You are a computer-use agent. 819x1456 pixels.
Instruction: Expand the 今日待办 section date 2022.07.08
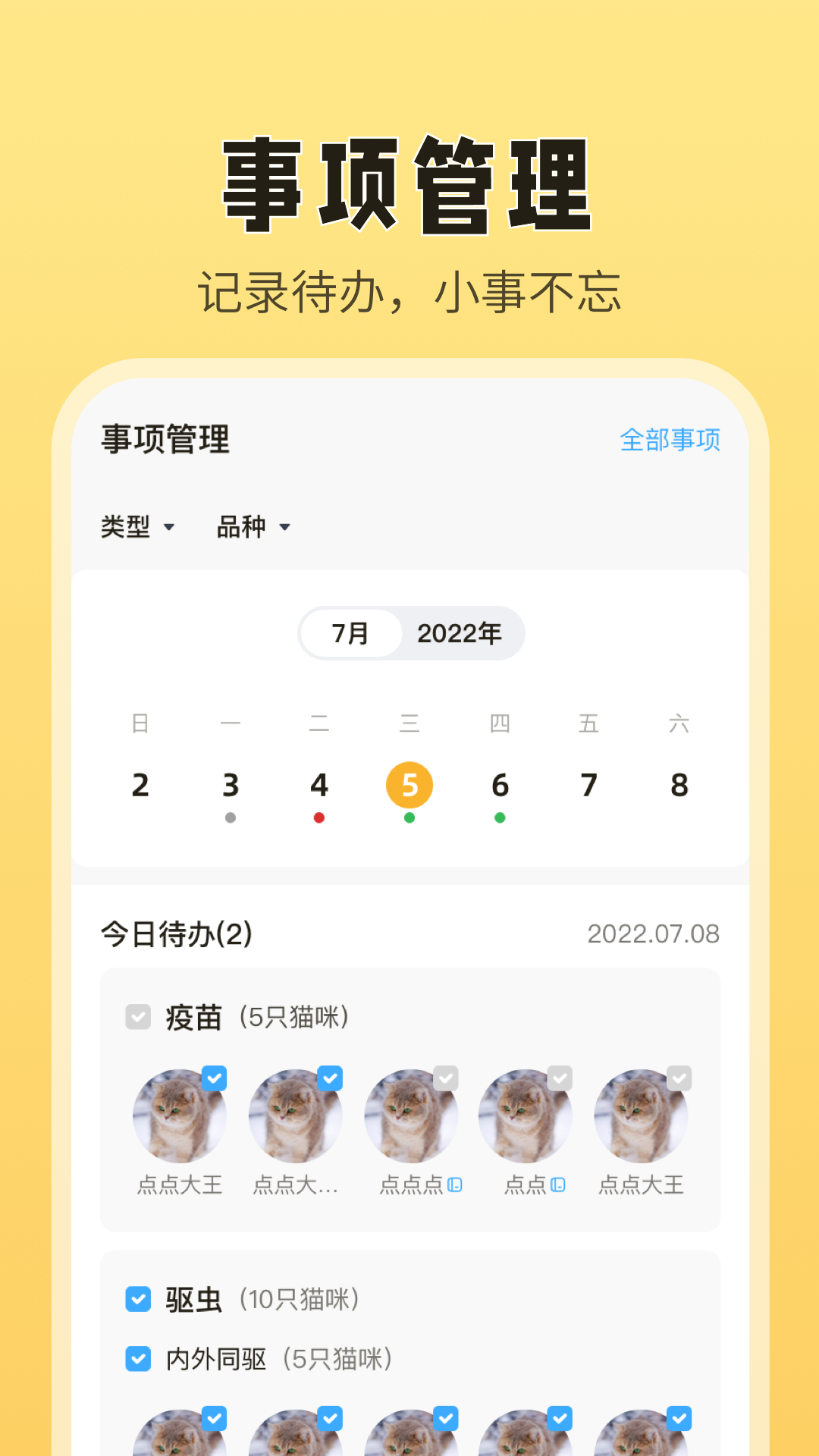(x=653, y=934)
